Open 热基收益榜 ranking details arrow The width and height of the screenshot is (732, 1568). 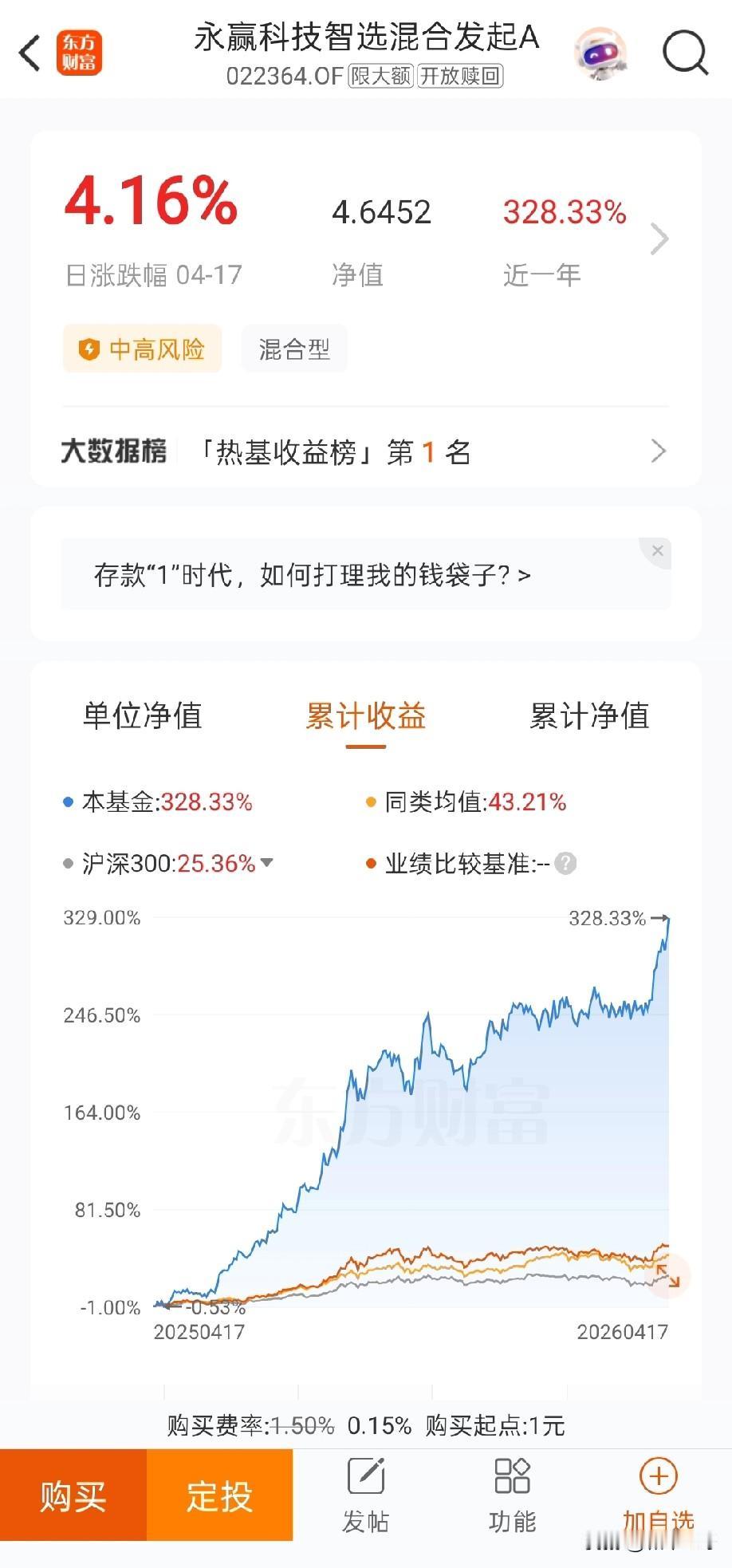[659, 451]
